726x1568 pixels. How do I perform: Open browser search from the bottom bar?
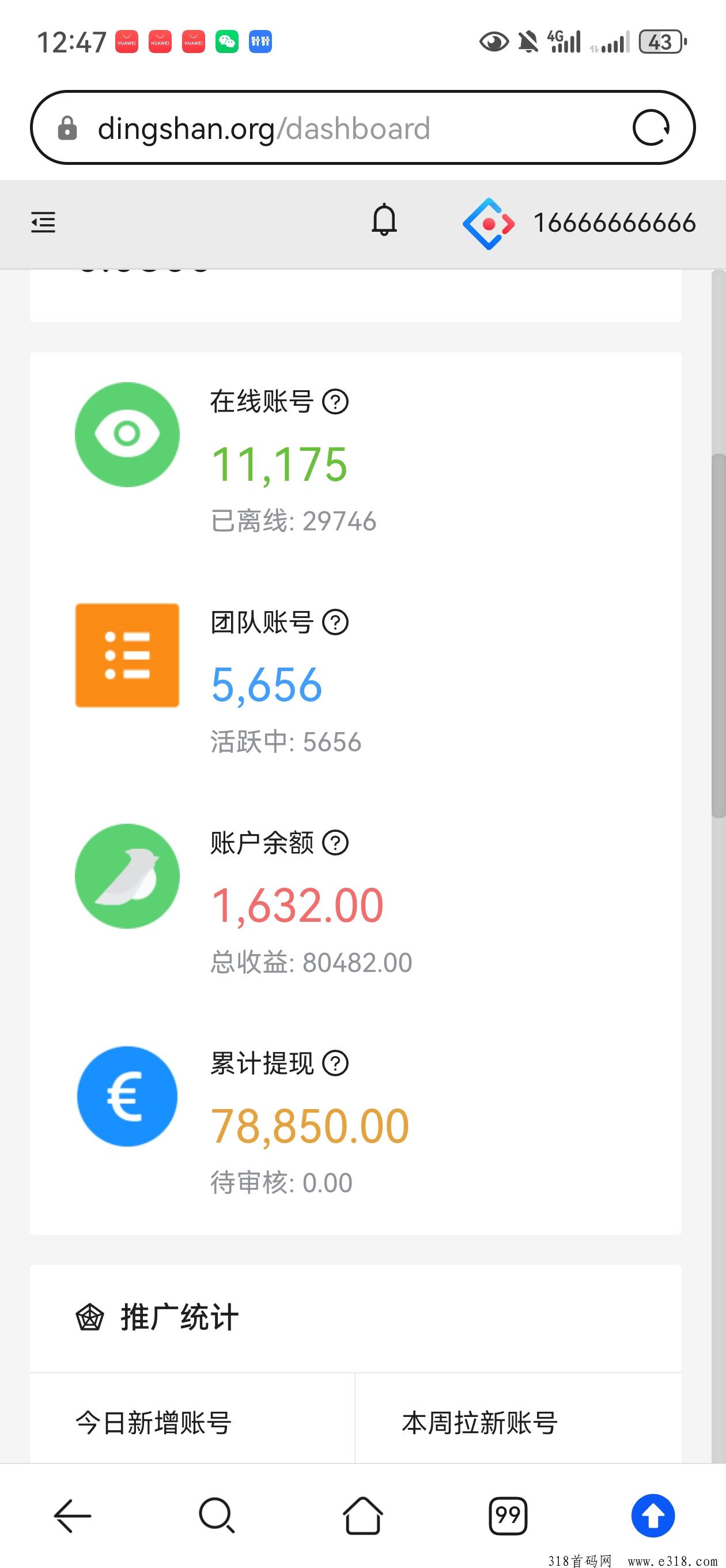(x=217, y=1515)
